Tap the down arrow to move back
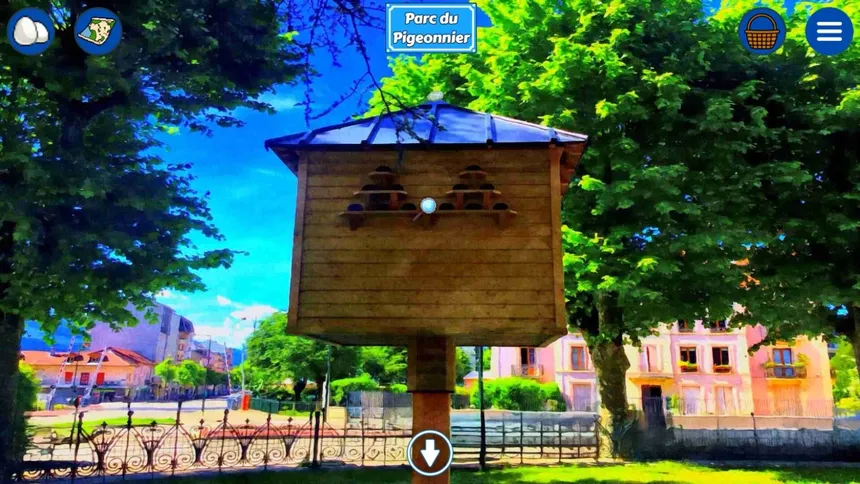 pyautogui.click(x=430, y=453)
